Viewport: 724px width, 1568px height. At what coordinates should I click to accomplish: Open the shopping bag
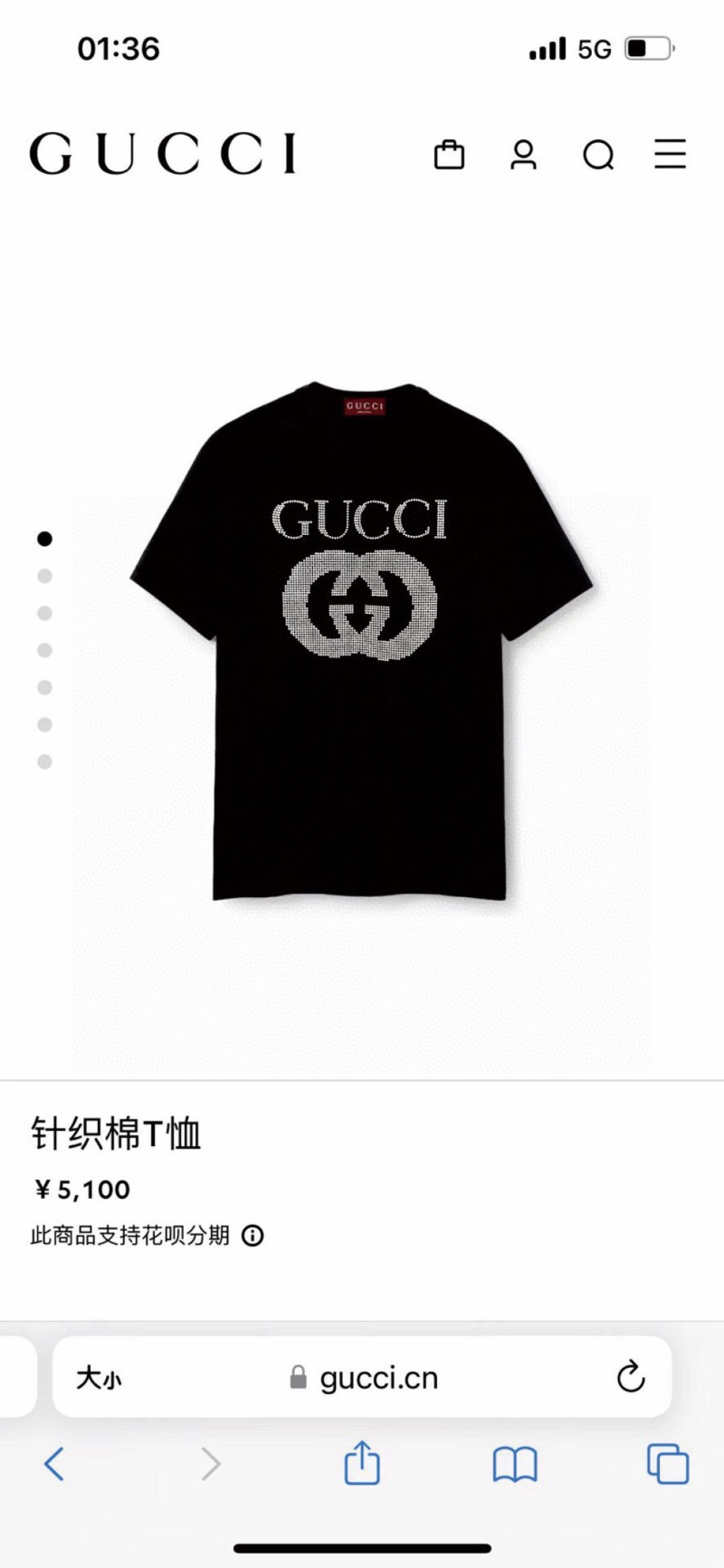click(x=449, y=155)
